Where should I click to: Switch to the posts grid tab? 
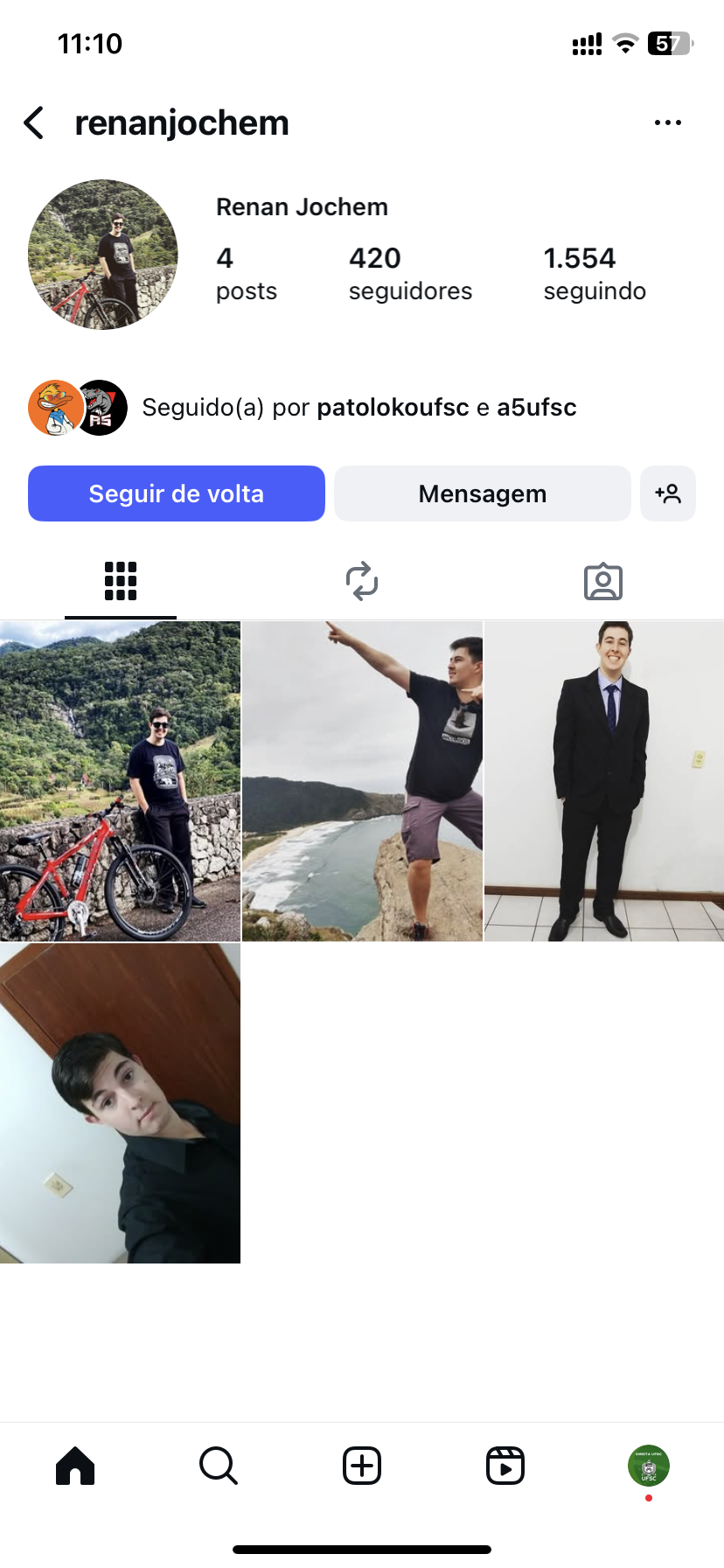pyautogui.click(x=121, y=581)
